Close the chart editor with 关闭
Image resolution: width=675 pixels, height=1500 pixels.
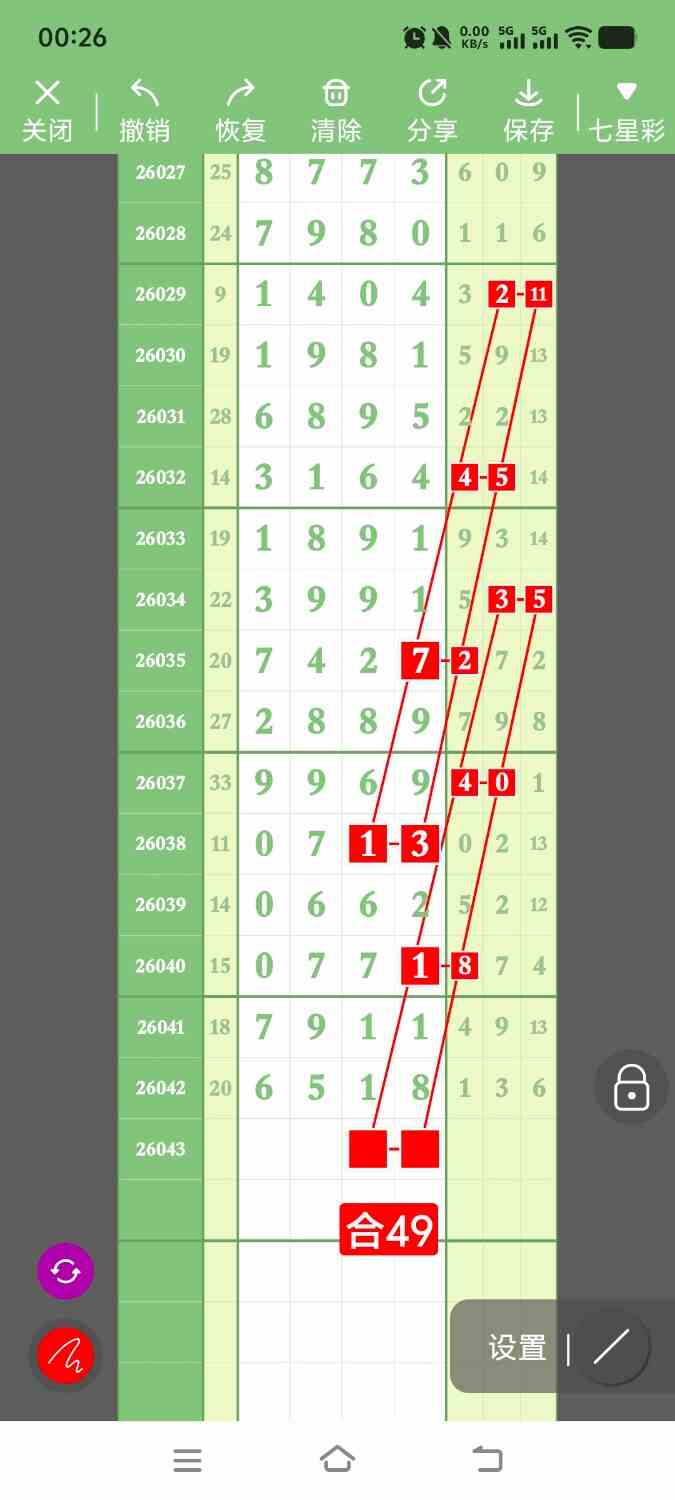[x=47, y=112]
